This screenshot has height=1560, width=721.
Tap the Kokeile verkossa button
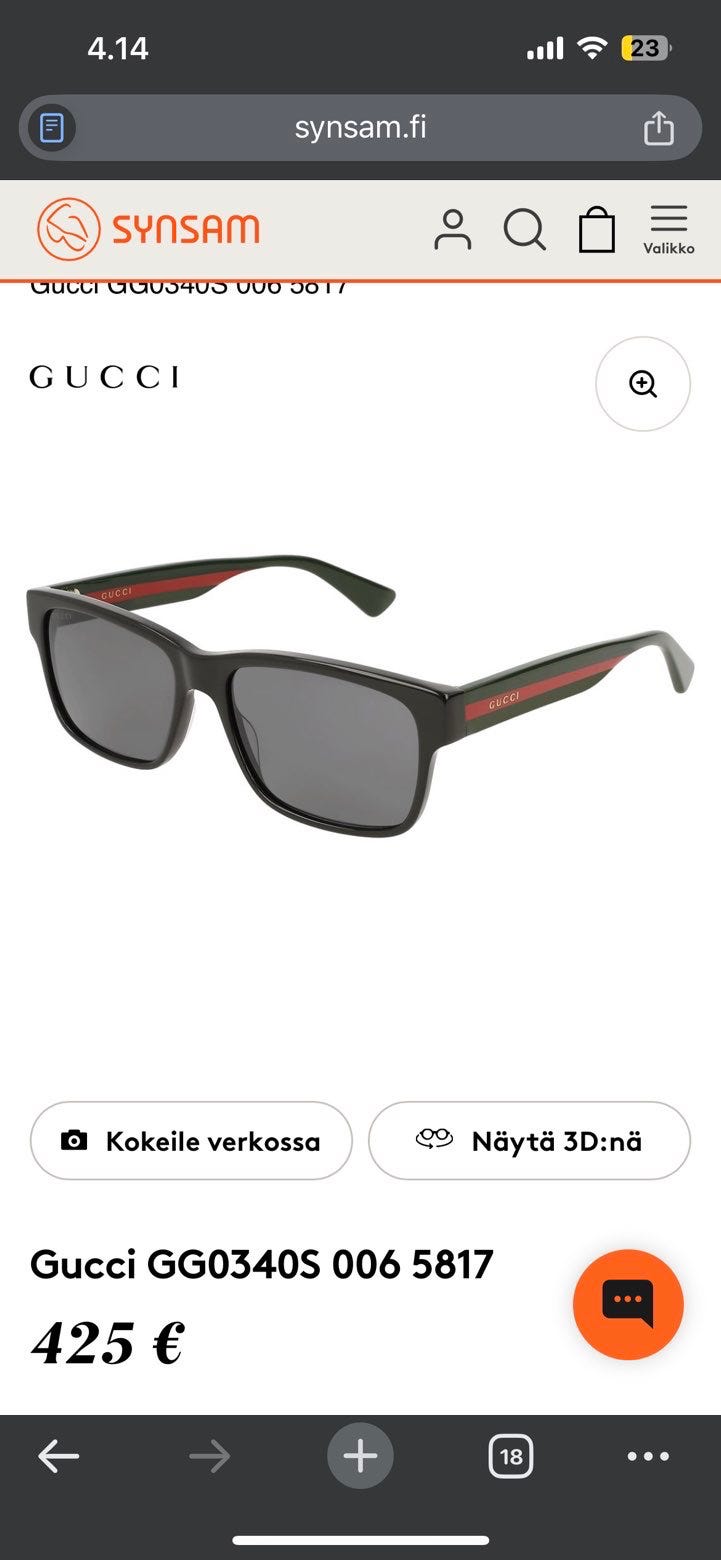coord(191,1141)
